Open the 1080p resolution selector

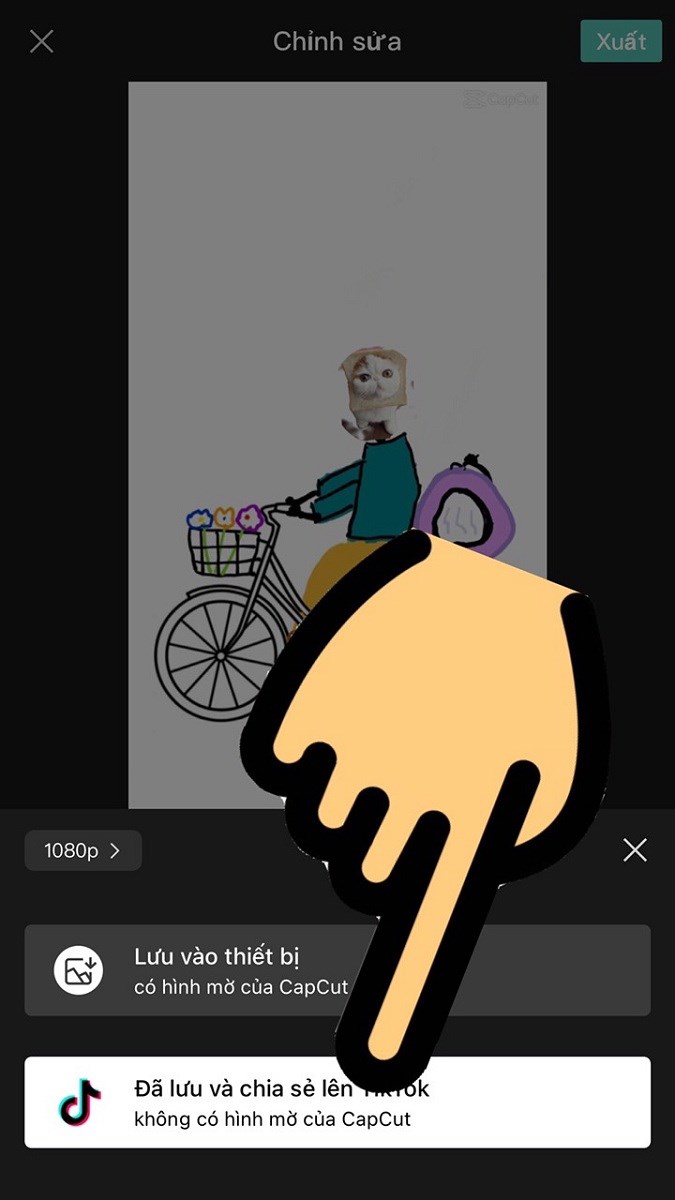tap(83, 851)
